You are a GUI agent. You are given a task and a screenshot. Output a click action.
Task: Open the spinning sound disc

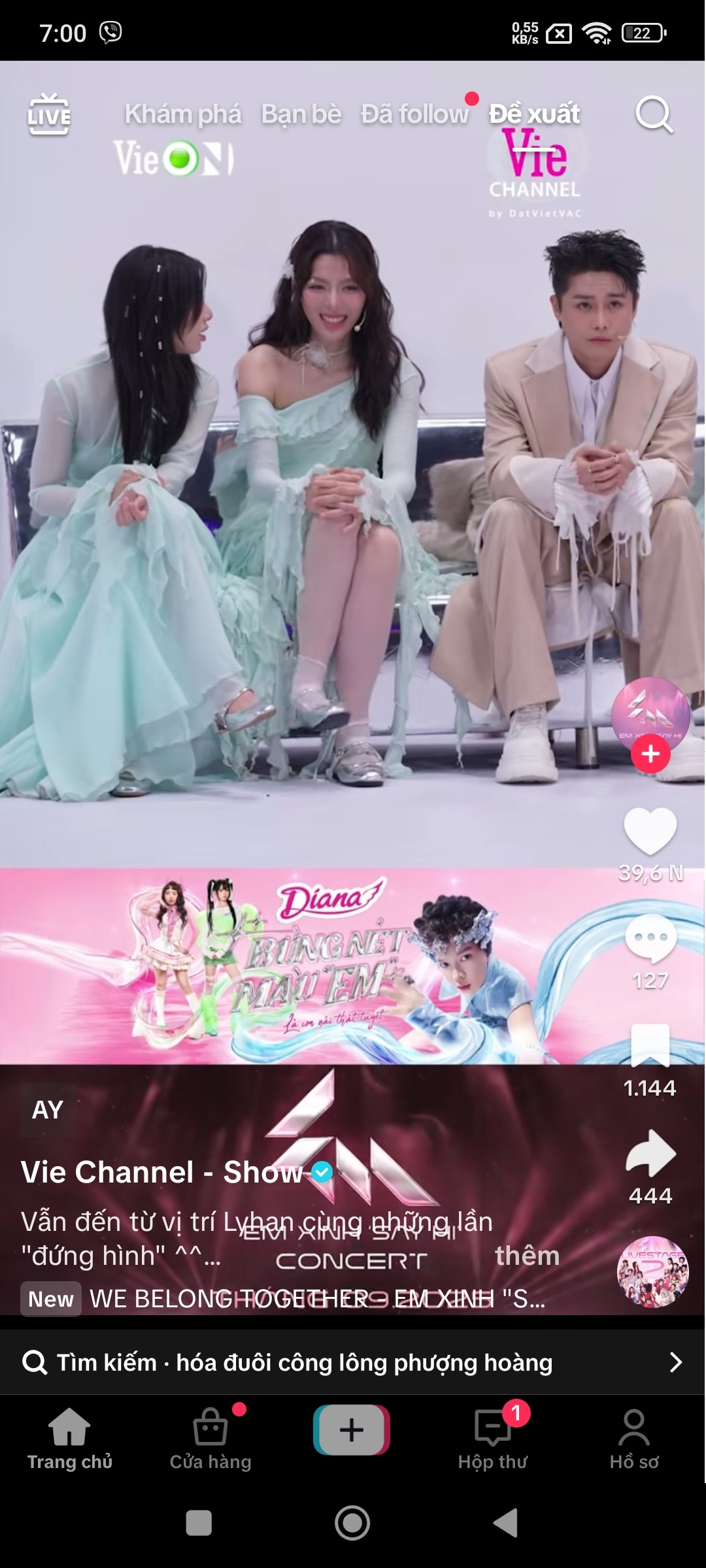coord(653,1271)
